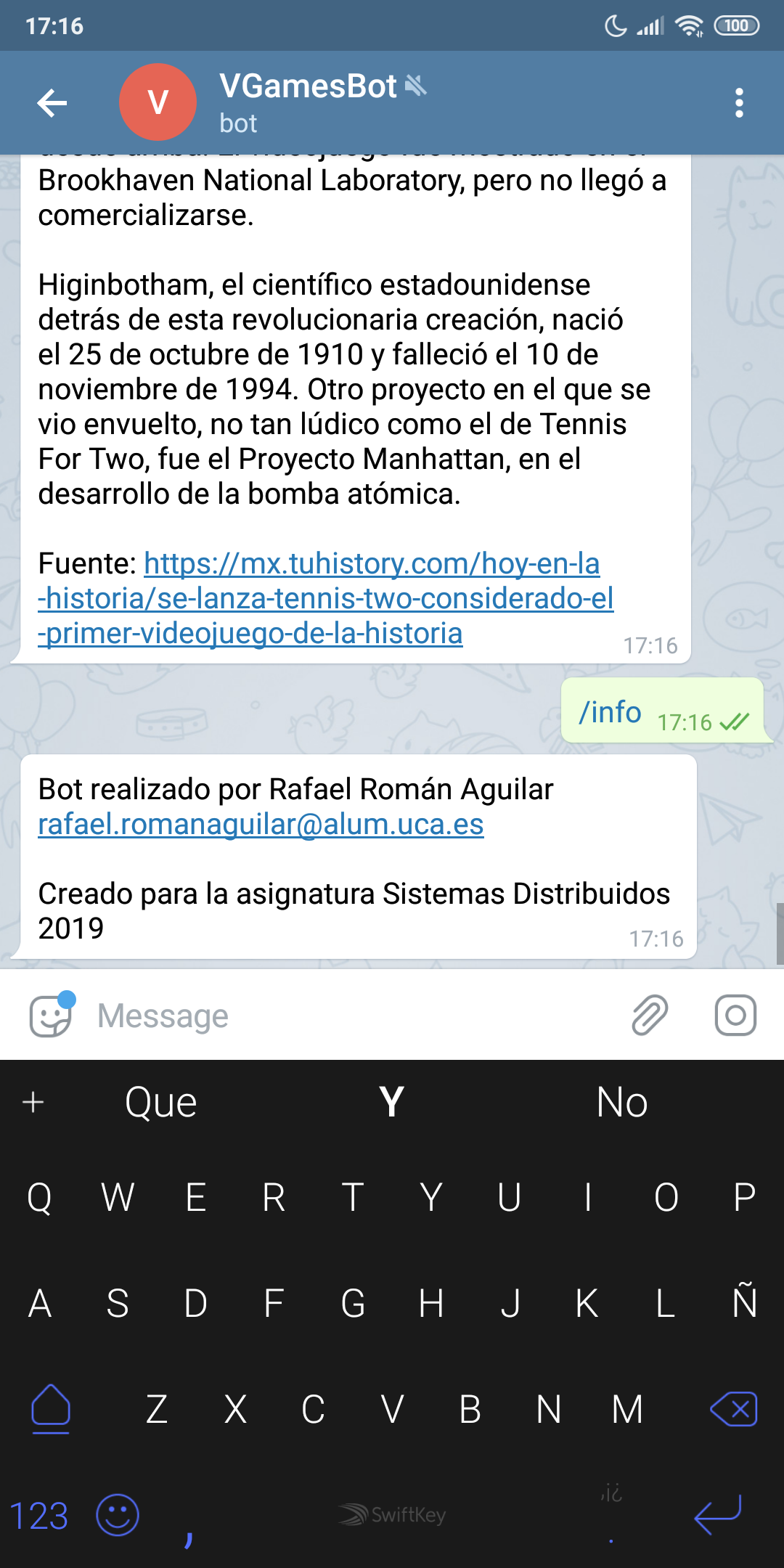Open the tuhistory.com source link

pyautogui.click(x=325, y=598)
